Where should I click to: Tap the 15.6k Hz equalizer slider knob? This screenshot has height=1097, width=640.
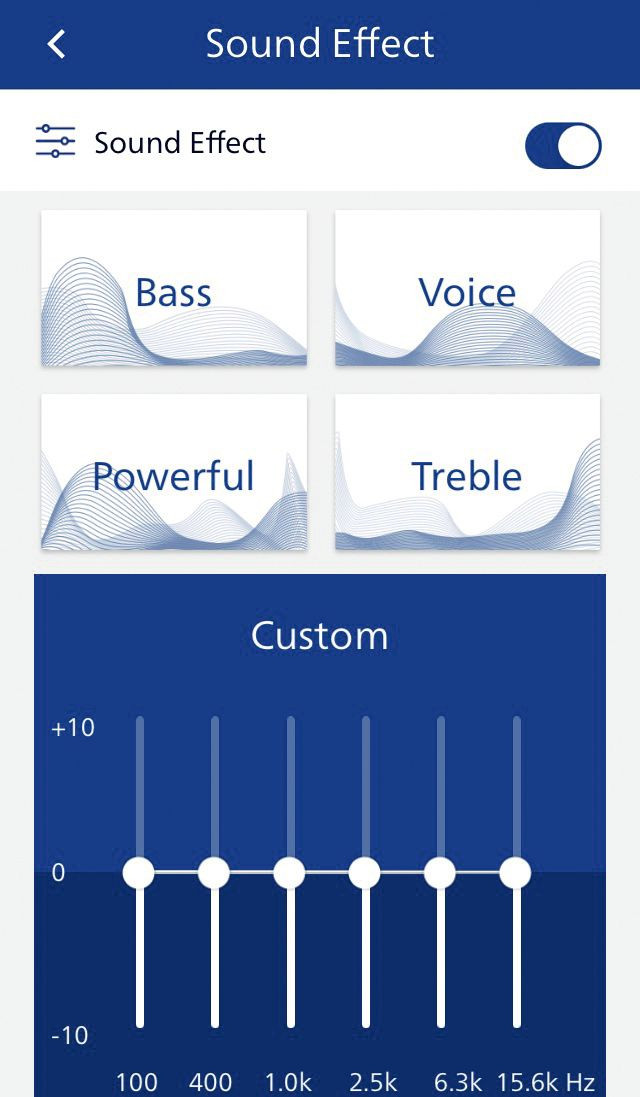(516, 872)
